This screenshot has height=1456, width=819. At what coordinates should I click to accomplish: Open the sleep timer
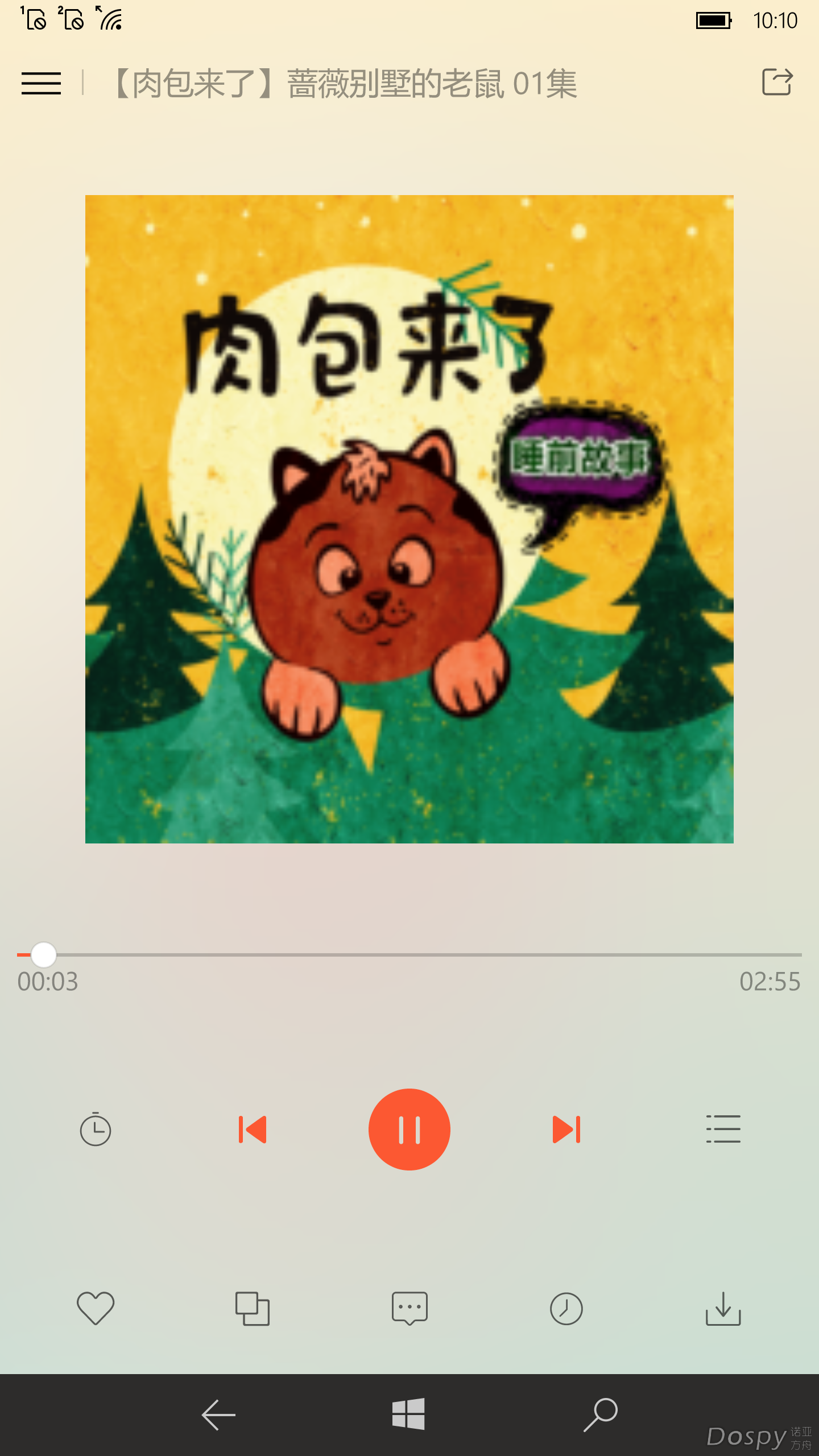(96, 1130)
